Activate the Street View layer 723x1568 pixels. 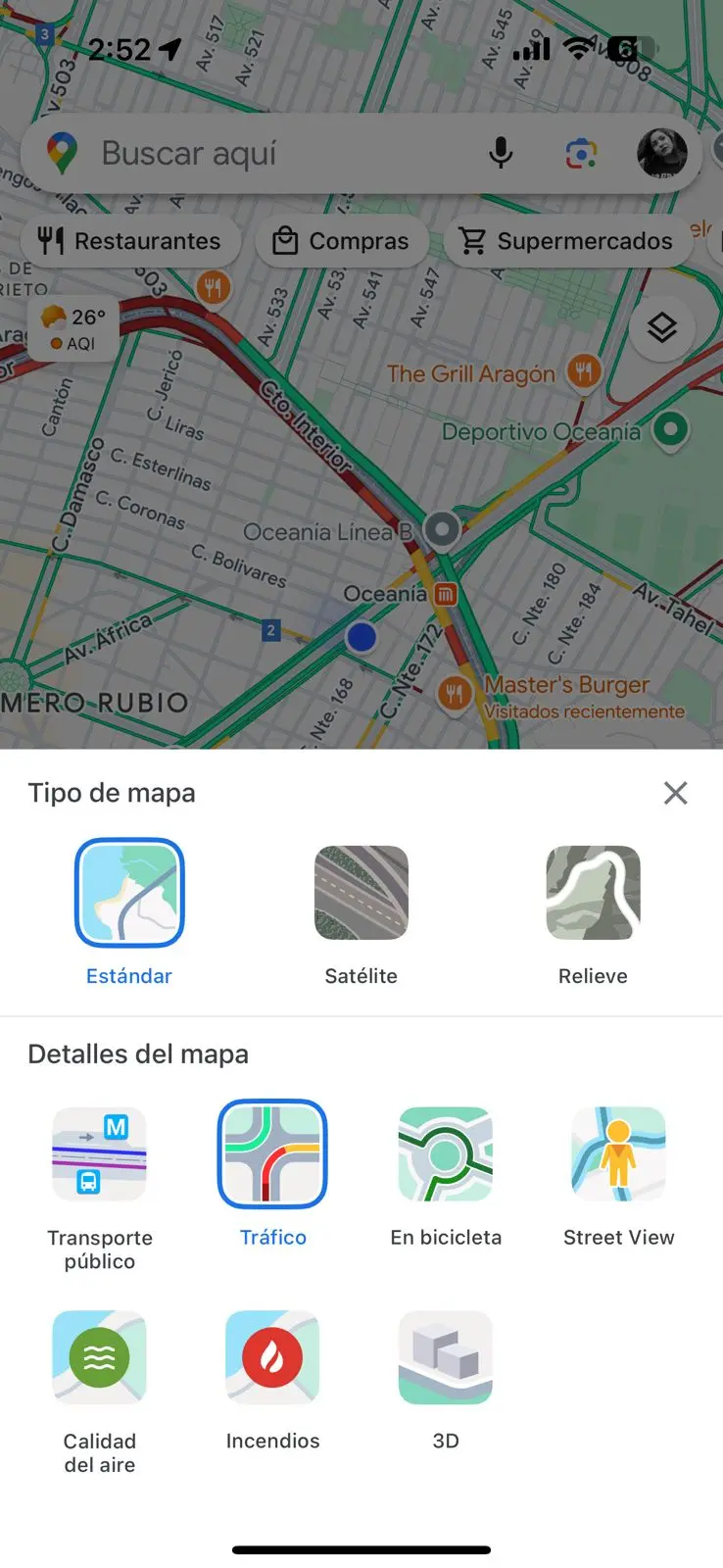(x=618, y=1154)
